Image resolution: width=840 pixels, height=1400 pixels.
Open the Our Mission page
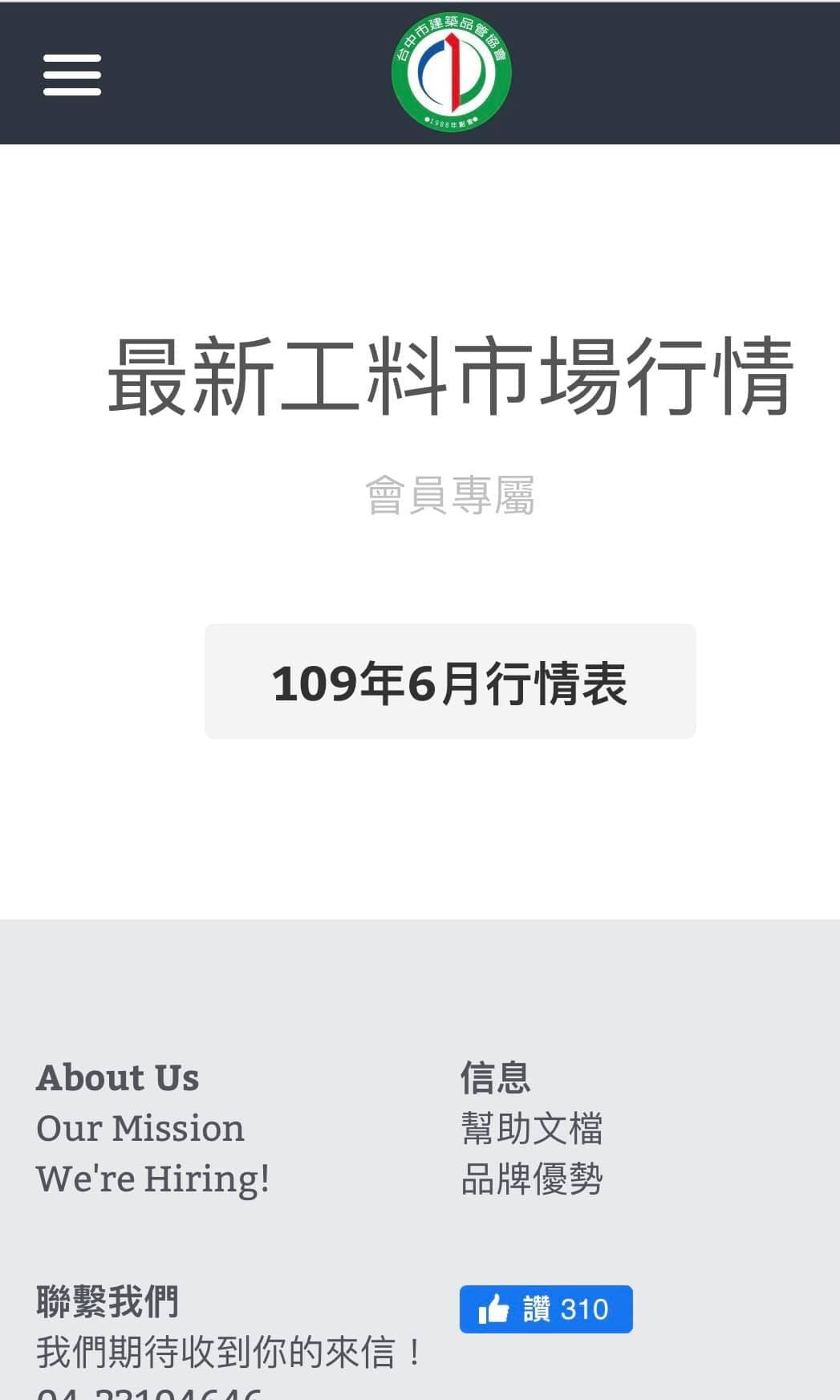pyautogui.click(x=140, y=1128)
